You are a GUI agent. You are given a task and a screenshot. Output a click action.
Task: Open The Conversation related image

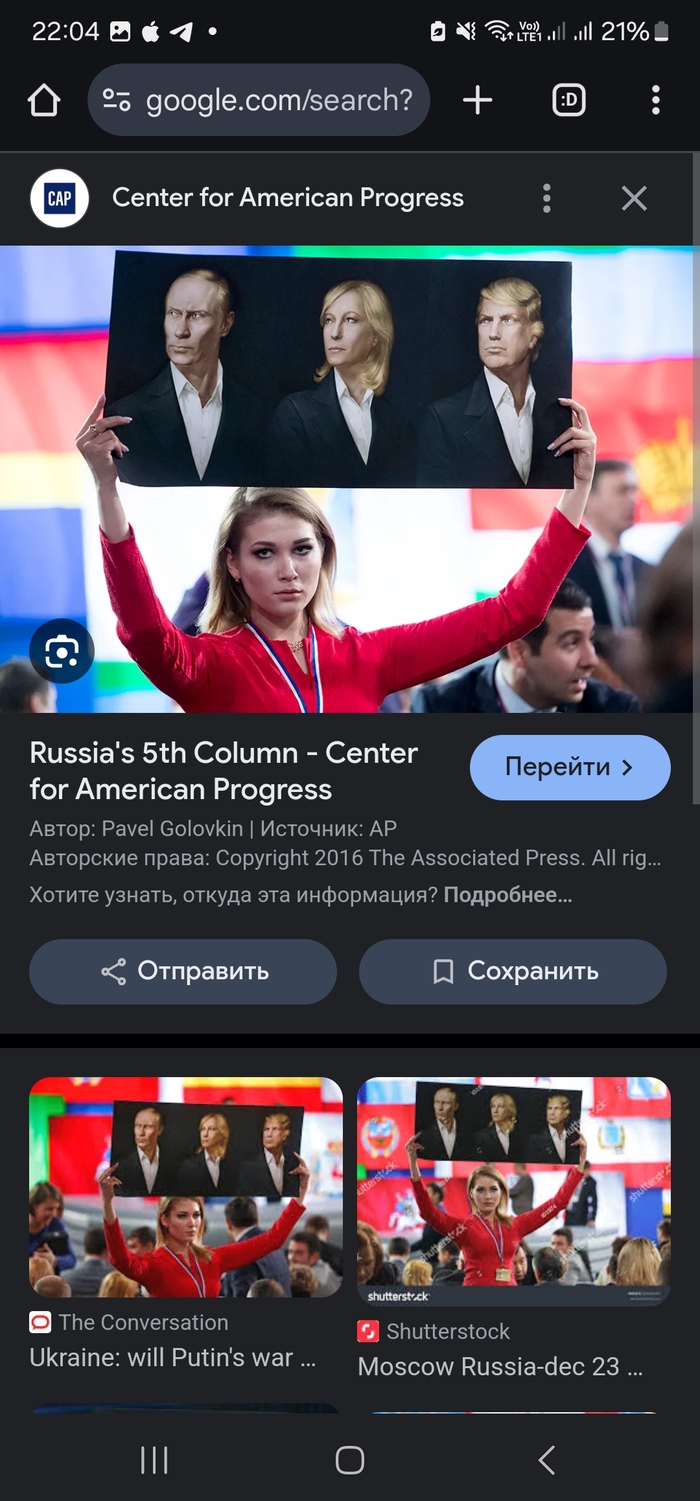tap(186, 1188)
